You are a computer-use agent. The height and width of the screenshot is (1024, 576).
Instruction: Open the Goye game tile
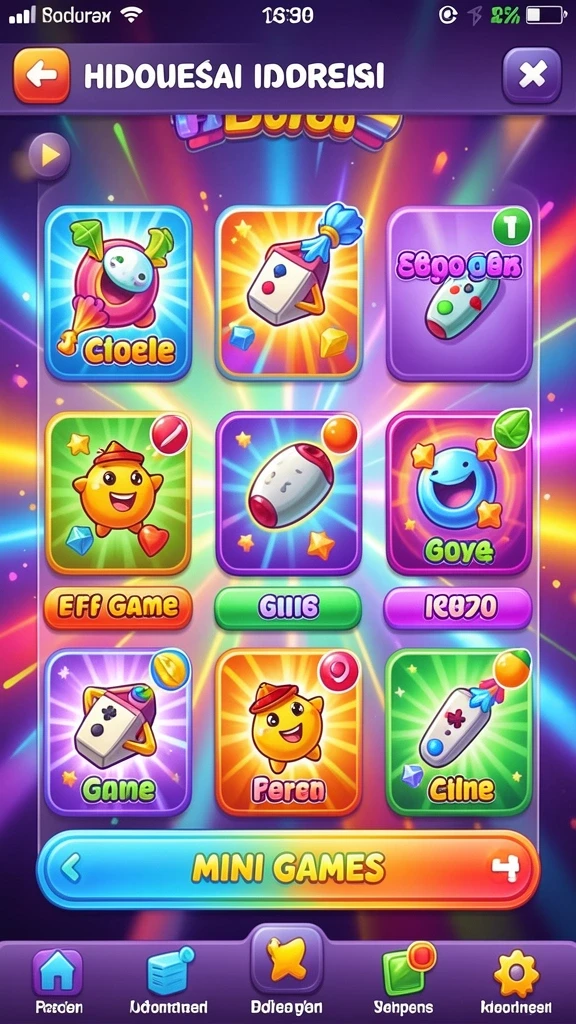coord(459,493)
